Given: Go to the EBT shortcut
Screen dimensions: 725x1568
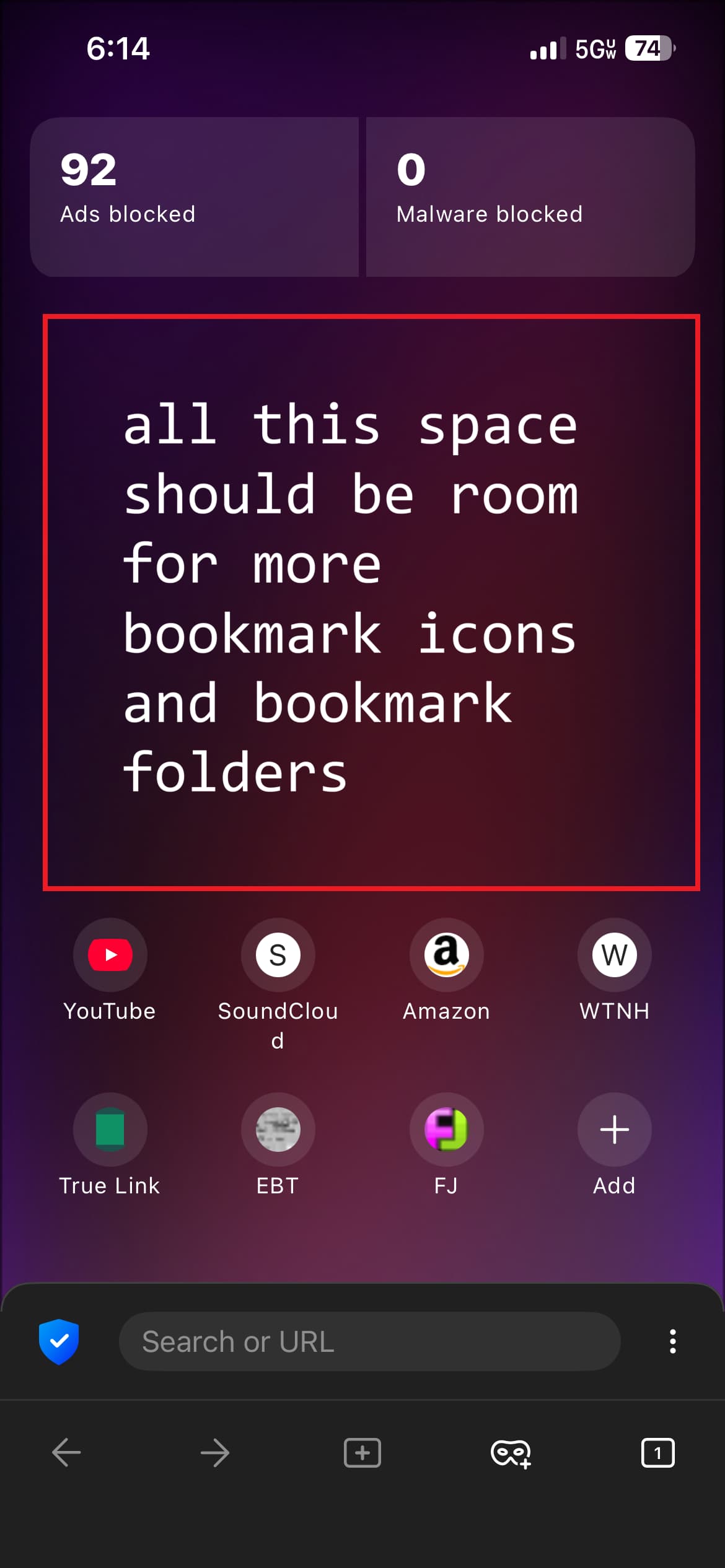Looking at the screenshot, I should [278, 1130].
